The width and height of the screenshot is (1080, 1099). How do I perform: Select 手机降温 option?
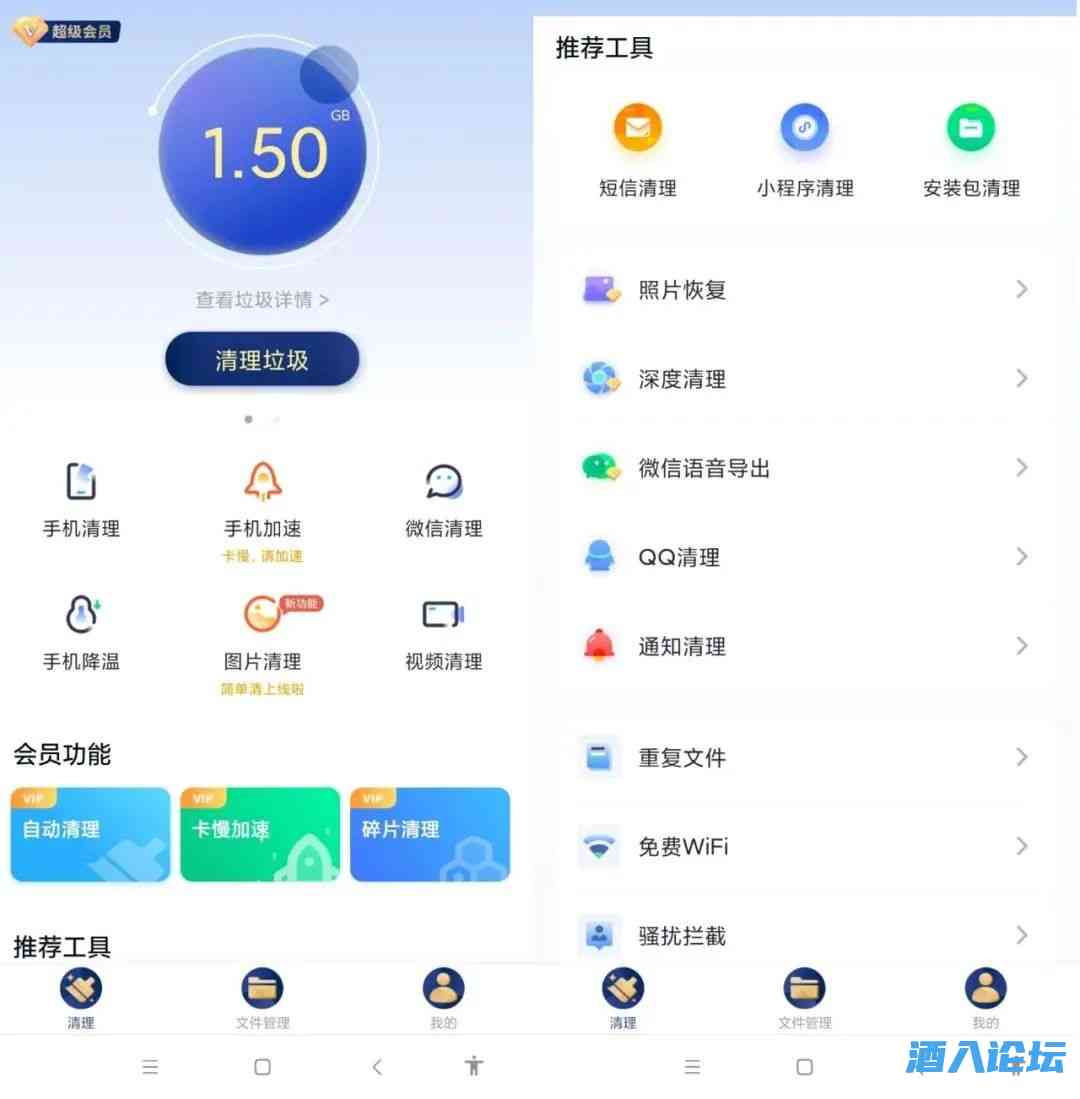(x=81, y=630)
